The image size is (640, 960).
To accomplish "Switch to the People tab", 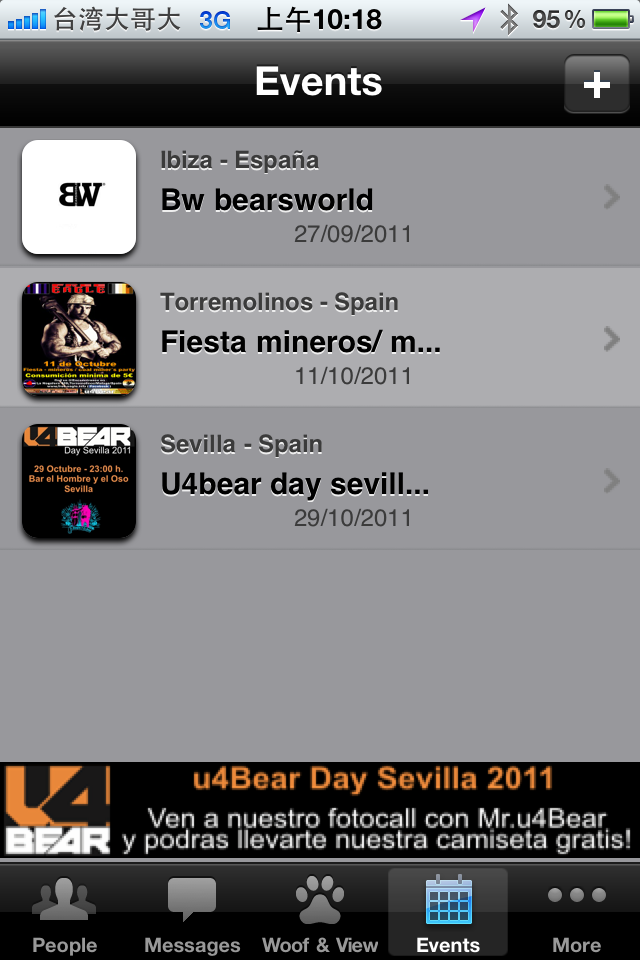I will (x=64, y=912).
